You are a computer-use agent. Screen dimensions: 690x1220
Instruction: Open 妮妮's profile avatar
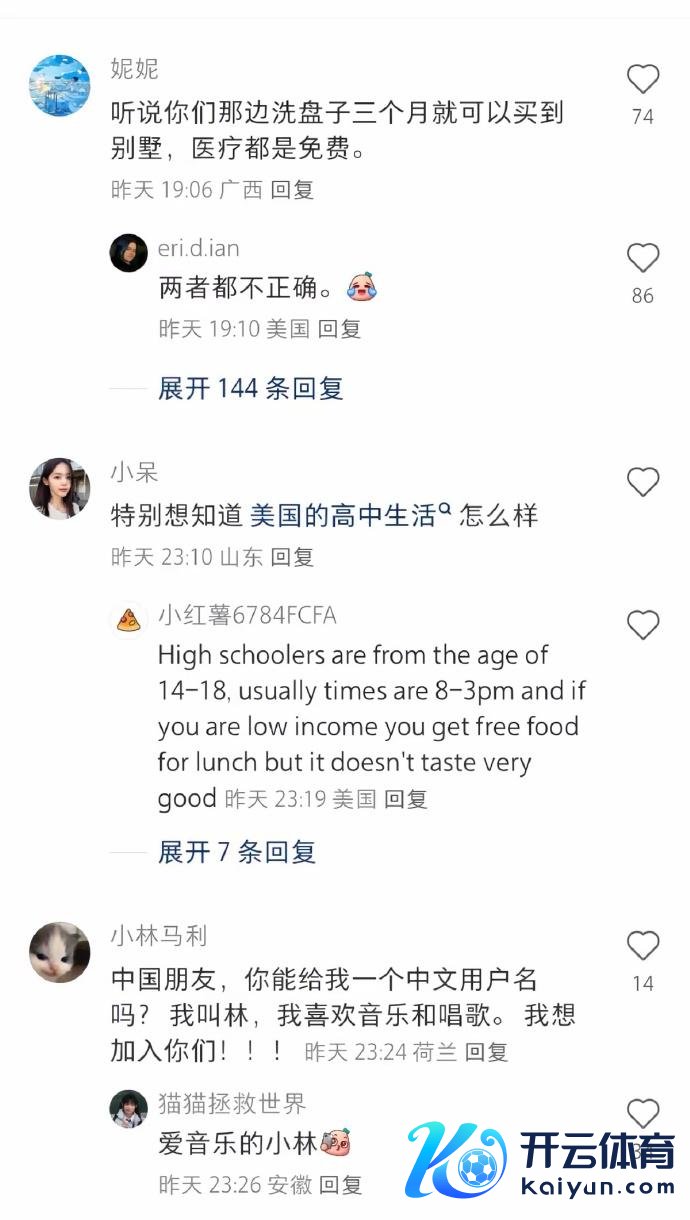[60, 85]
